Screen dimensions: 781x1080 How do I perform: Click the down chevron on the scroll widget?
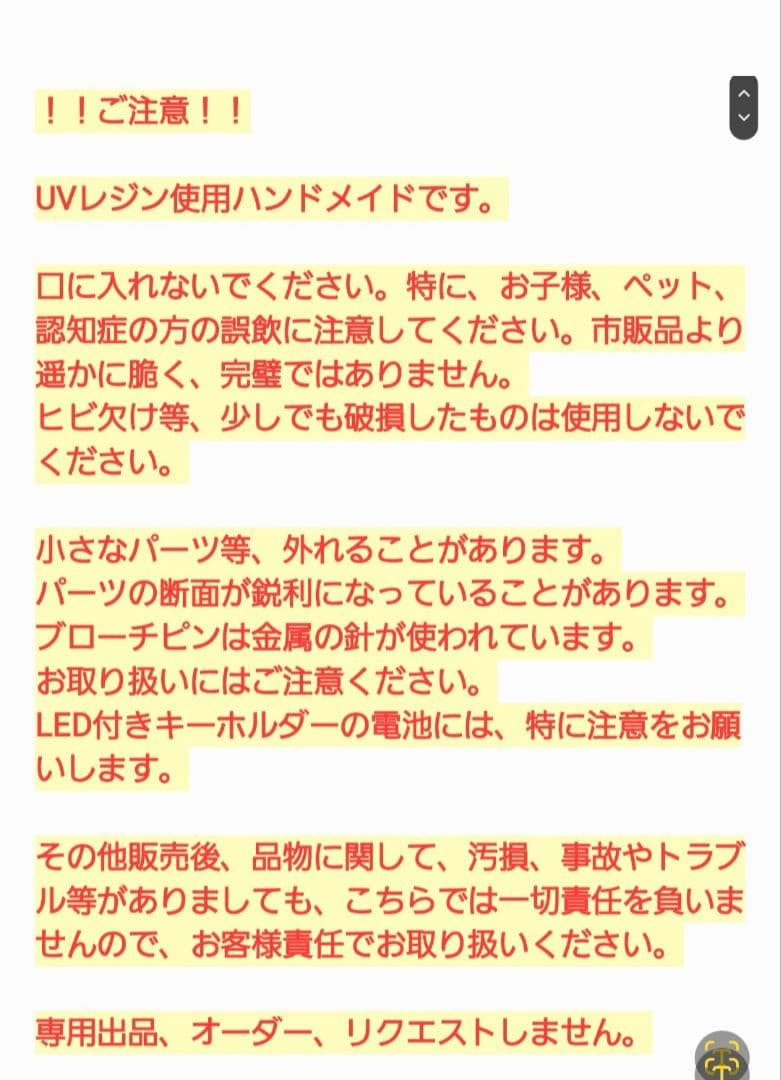tap(744, 118)
